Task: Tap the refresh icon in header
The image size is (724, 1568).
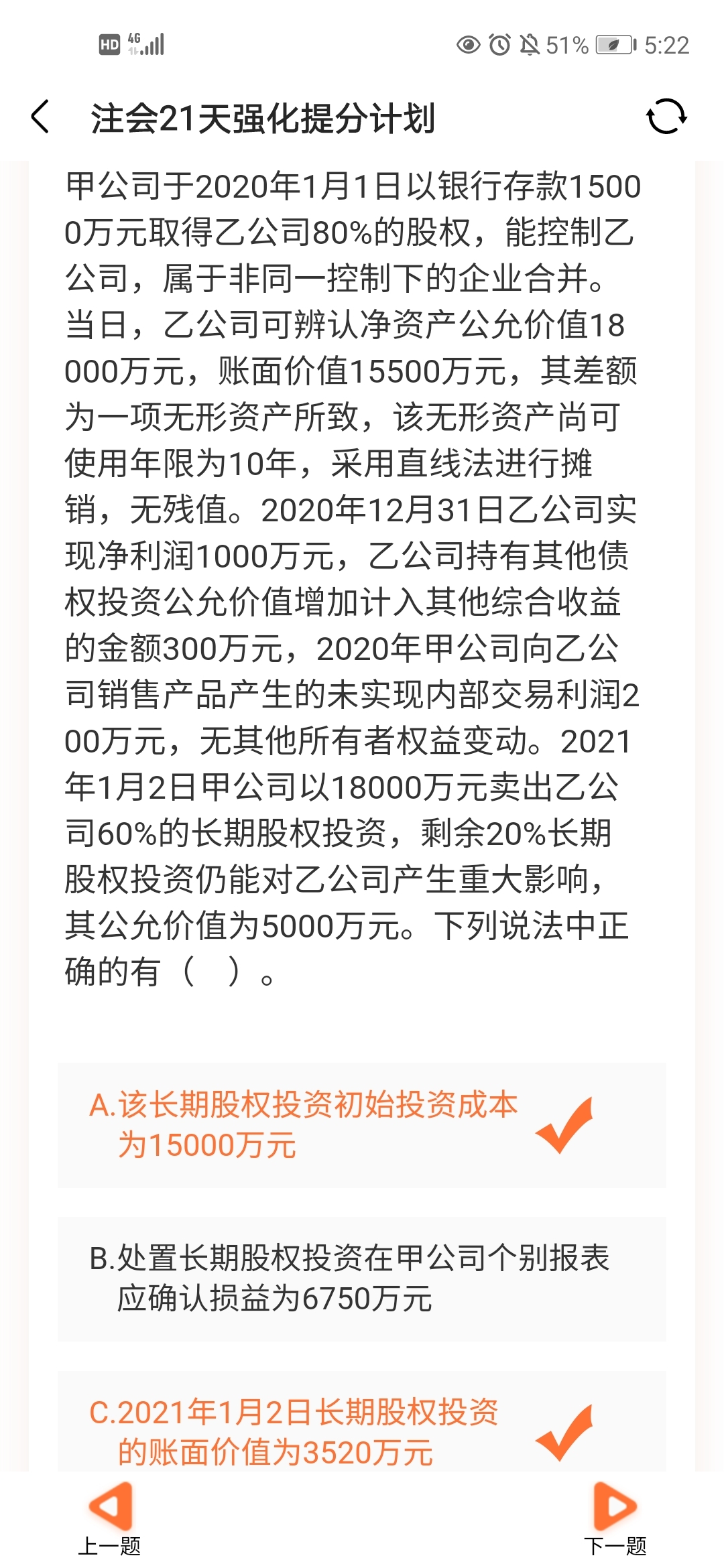Action: (666, 117)
